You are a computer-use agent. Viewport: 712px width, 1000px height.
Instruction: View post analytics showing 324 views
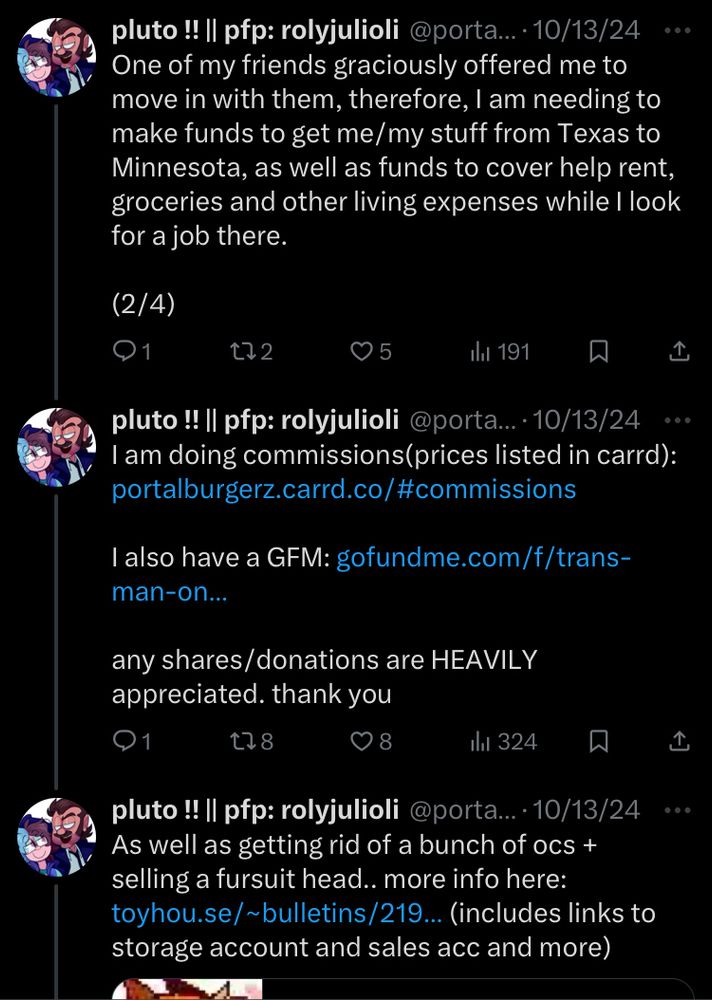click(504, 741)
